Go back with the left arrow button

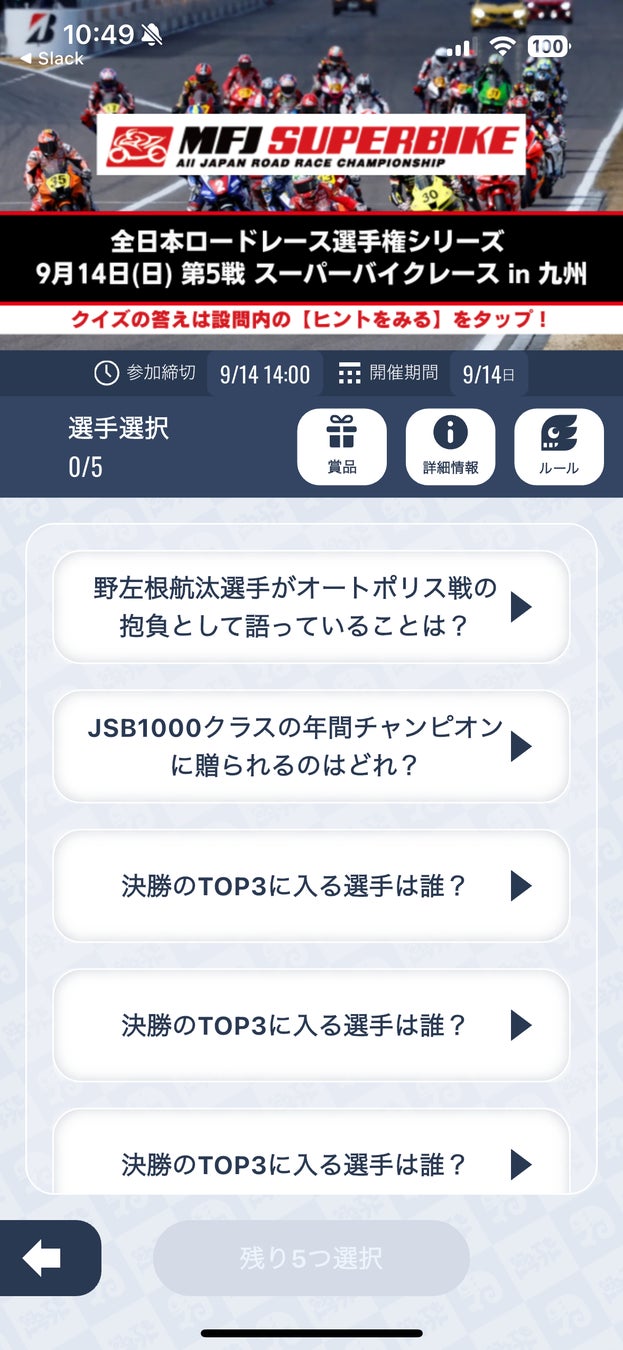click(44, 1259)
